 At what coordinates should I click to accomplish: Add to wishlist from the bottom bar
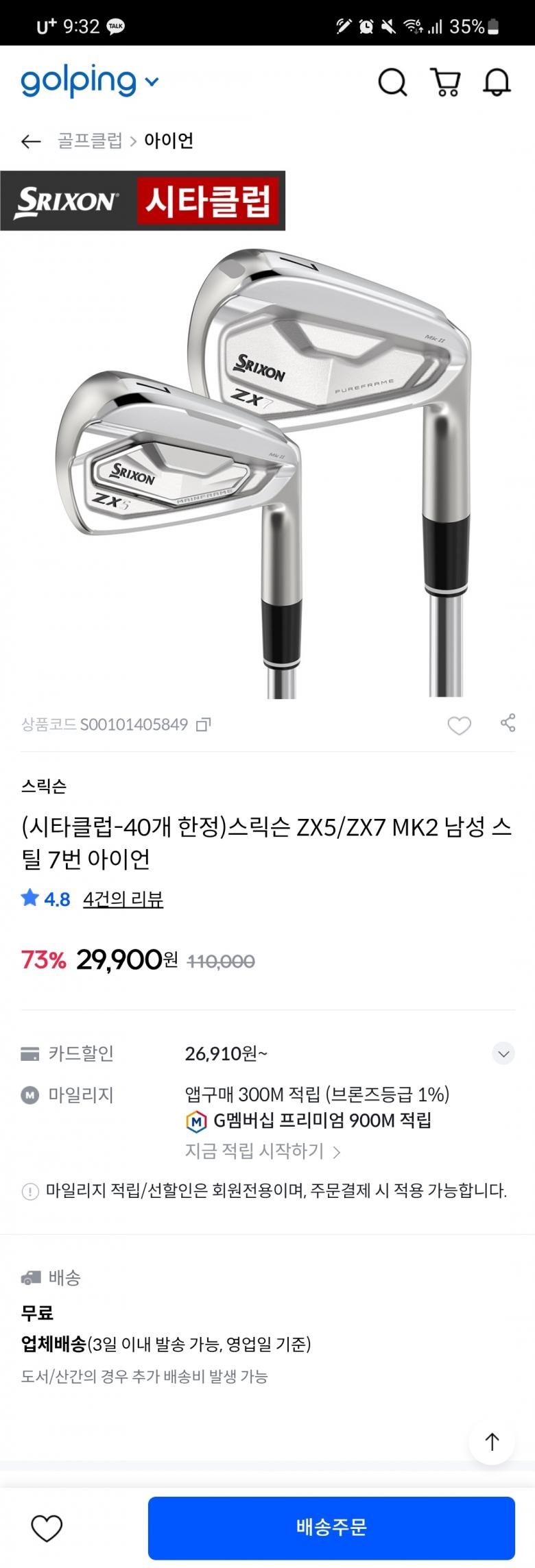click(47, 1528)
